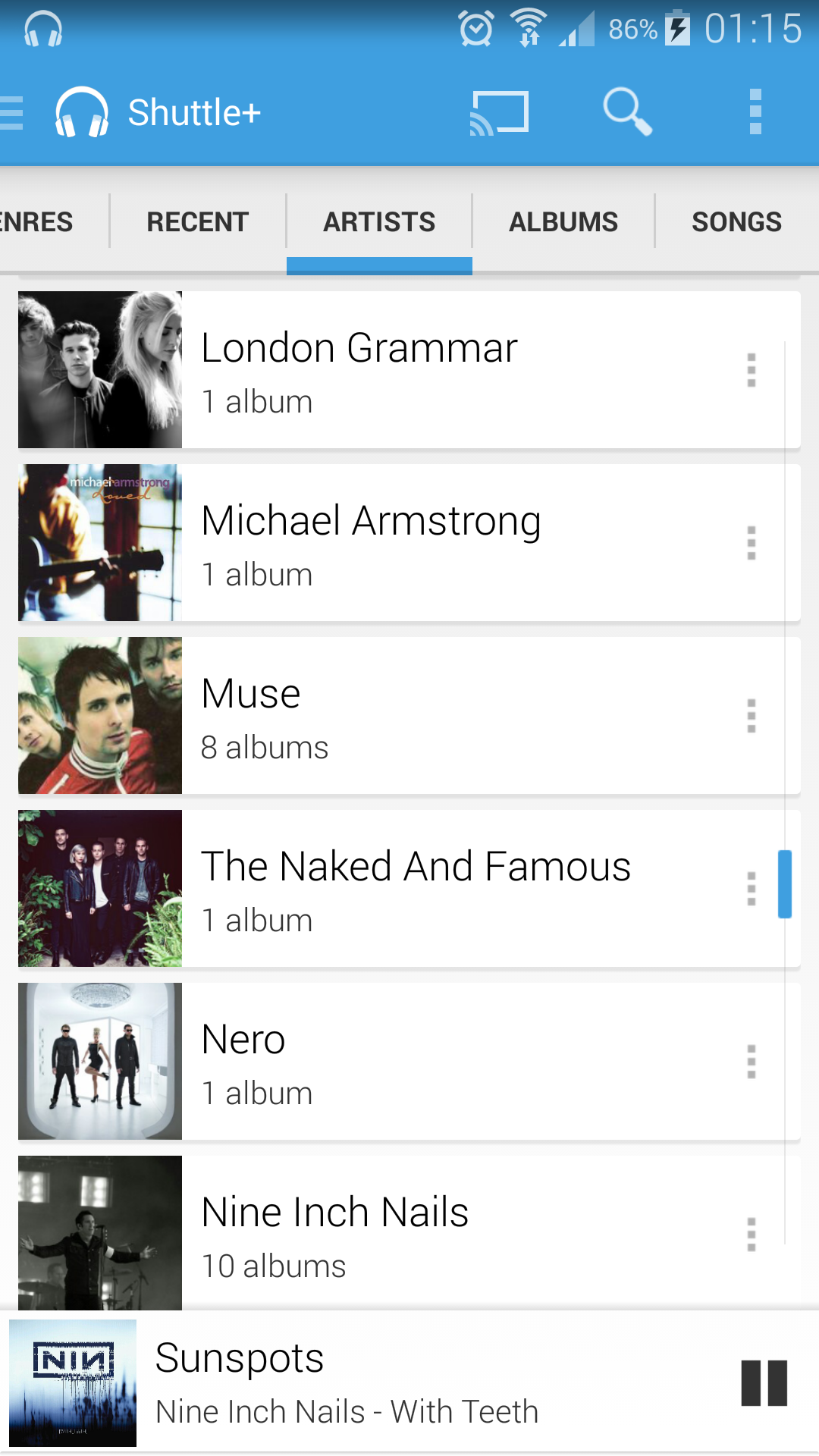
Task: Tap the cast screen icon
Action: pyautogui.click(x=499, y=113)
